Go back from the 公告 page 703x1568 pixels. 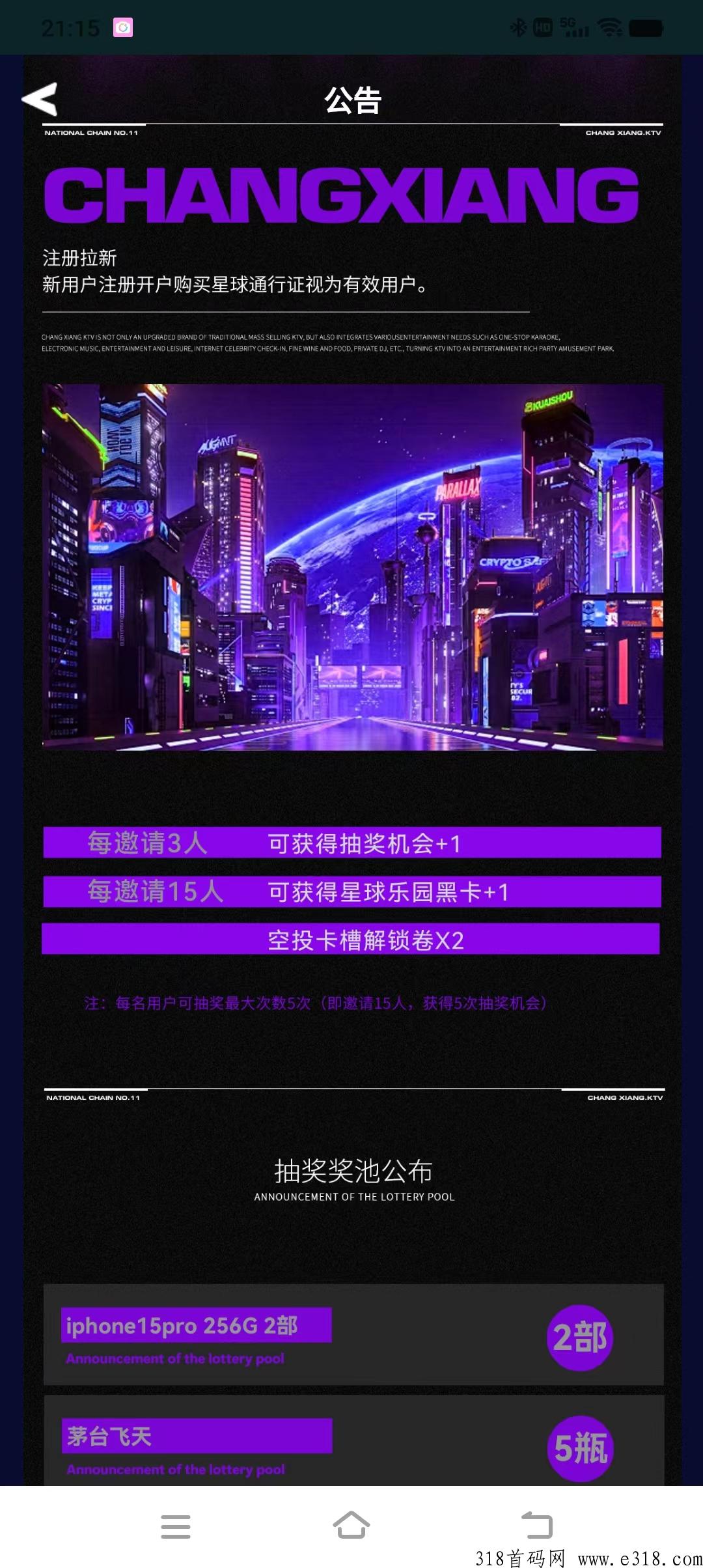[40, 99]
